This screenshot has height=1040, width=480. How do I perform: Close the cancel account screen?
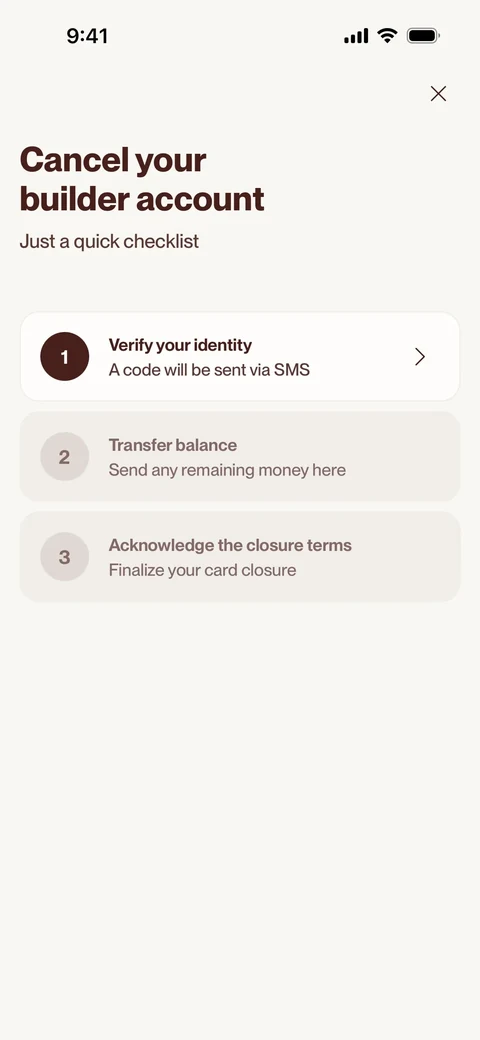[x=438, y=94]
